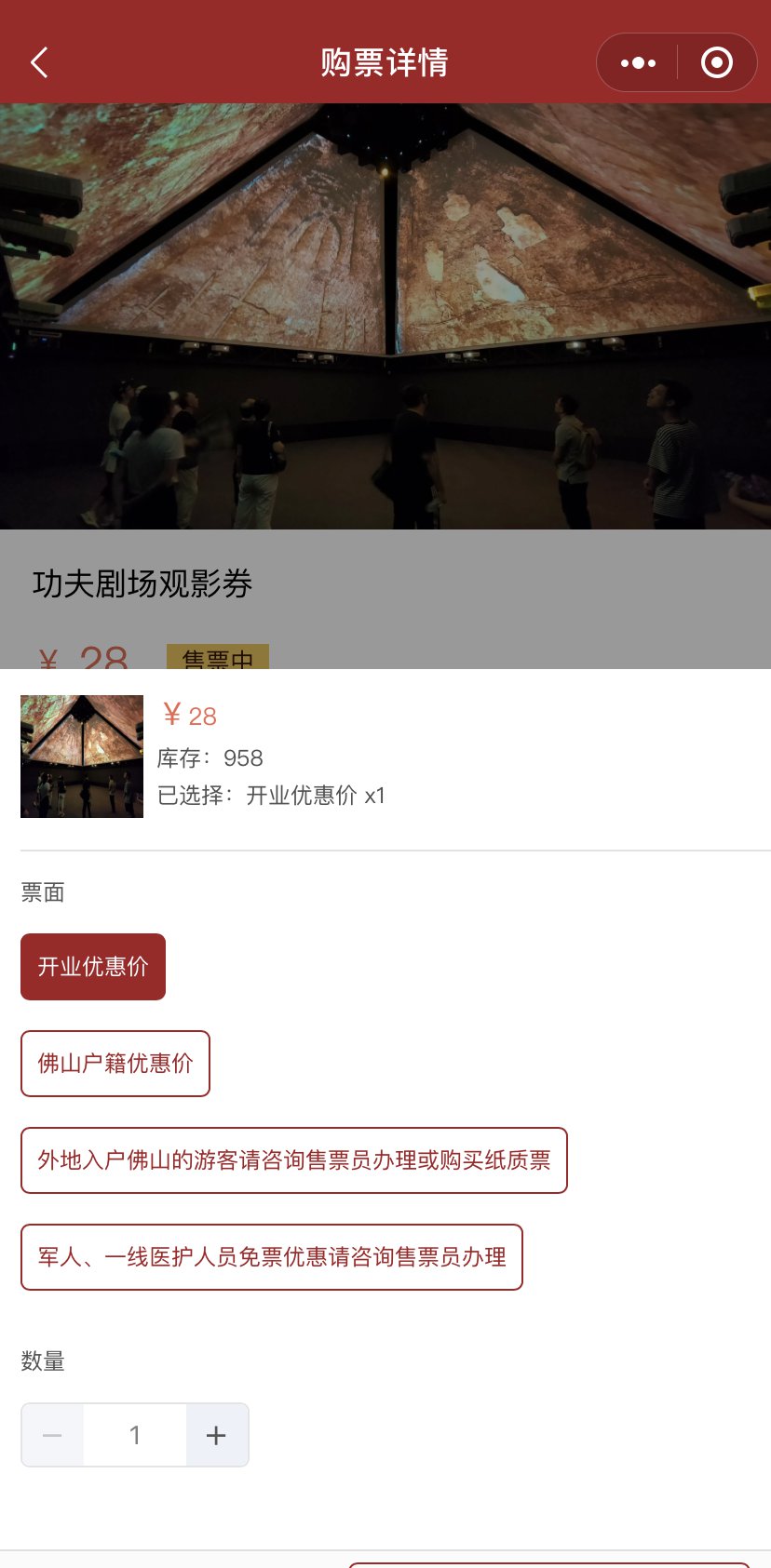This screenshot has width=771, height=1568.
Task: Select the 外地入户佛山的游客 option
Action: pos(294,1160)
